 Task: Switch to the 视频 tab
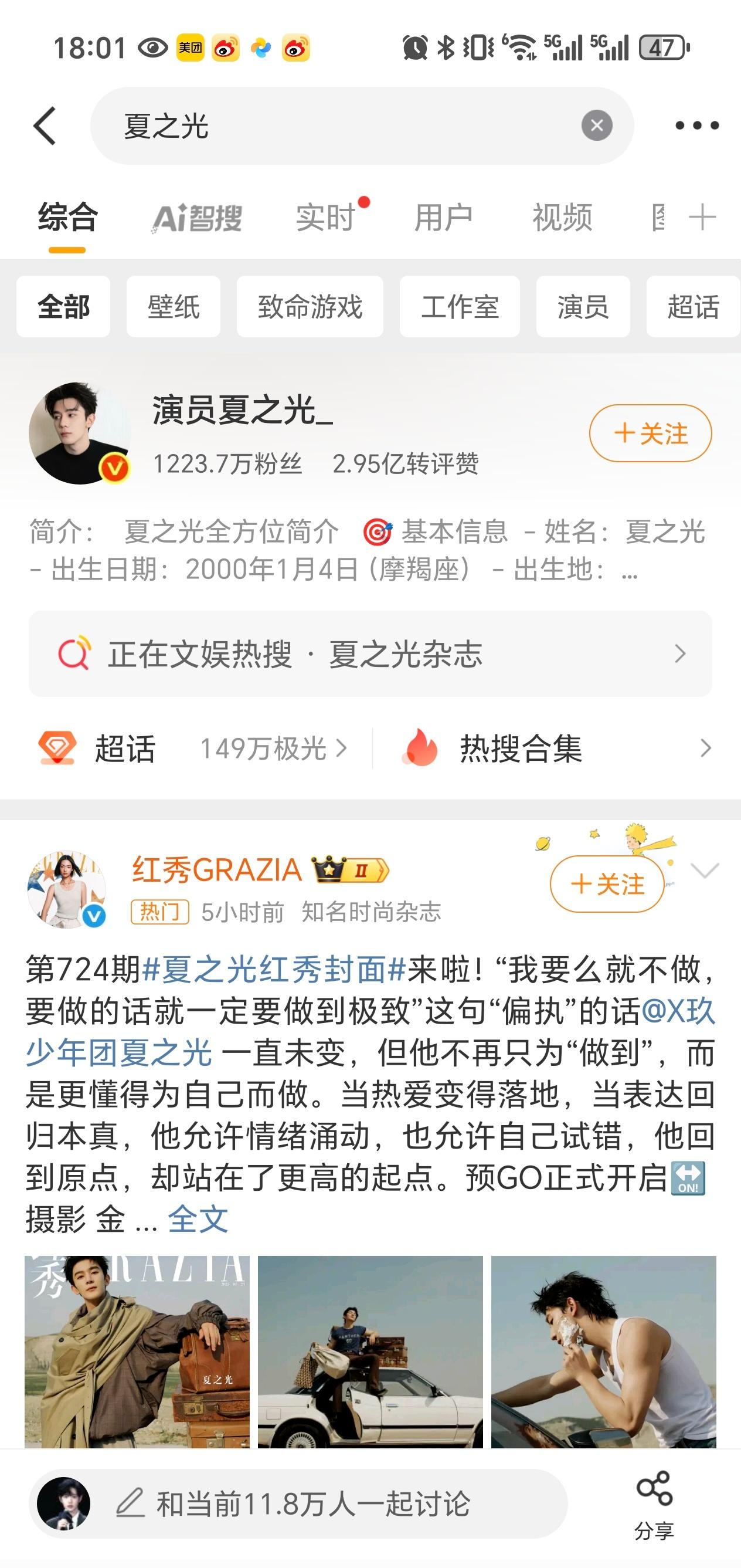point(562,218)
